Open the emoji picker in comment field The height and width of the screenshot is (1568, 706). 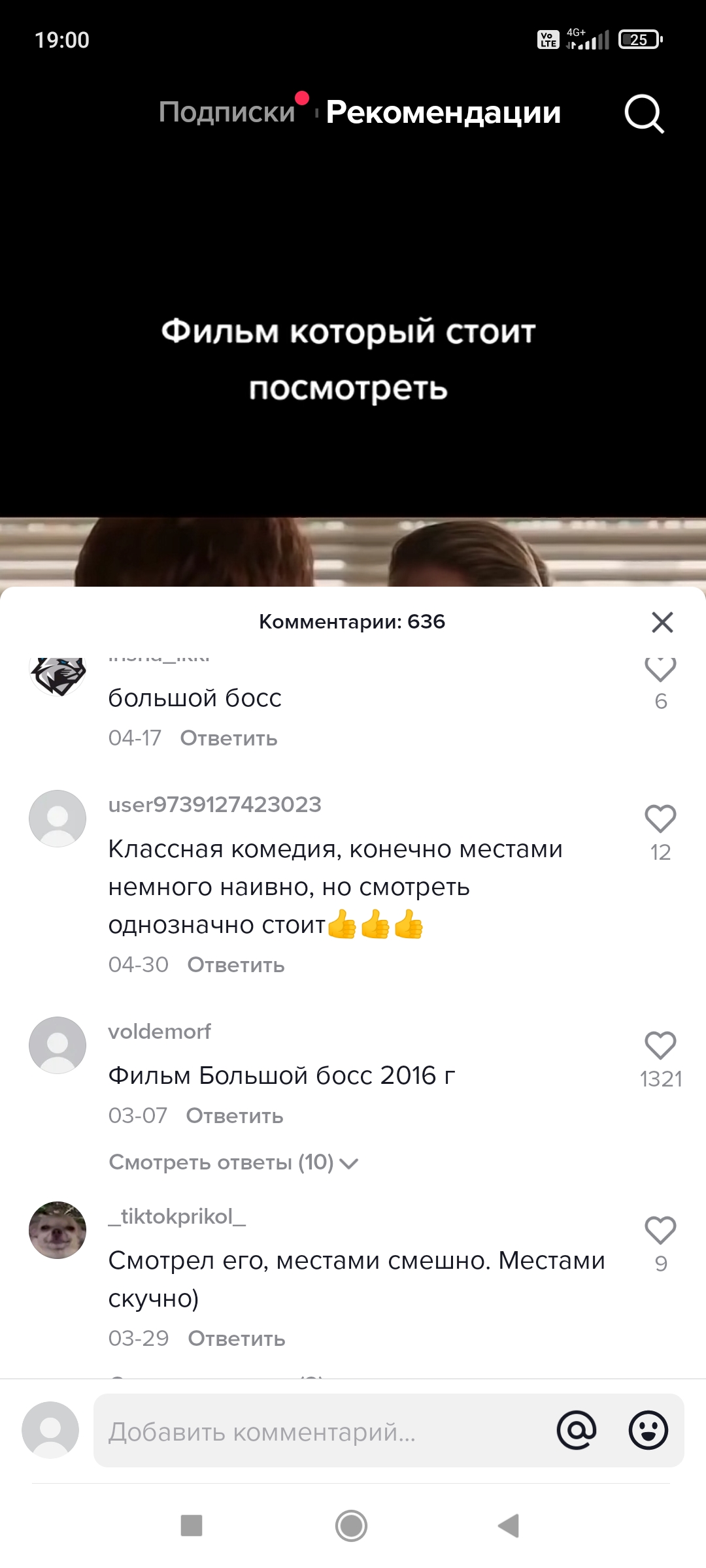tap(648, 1431)
